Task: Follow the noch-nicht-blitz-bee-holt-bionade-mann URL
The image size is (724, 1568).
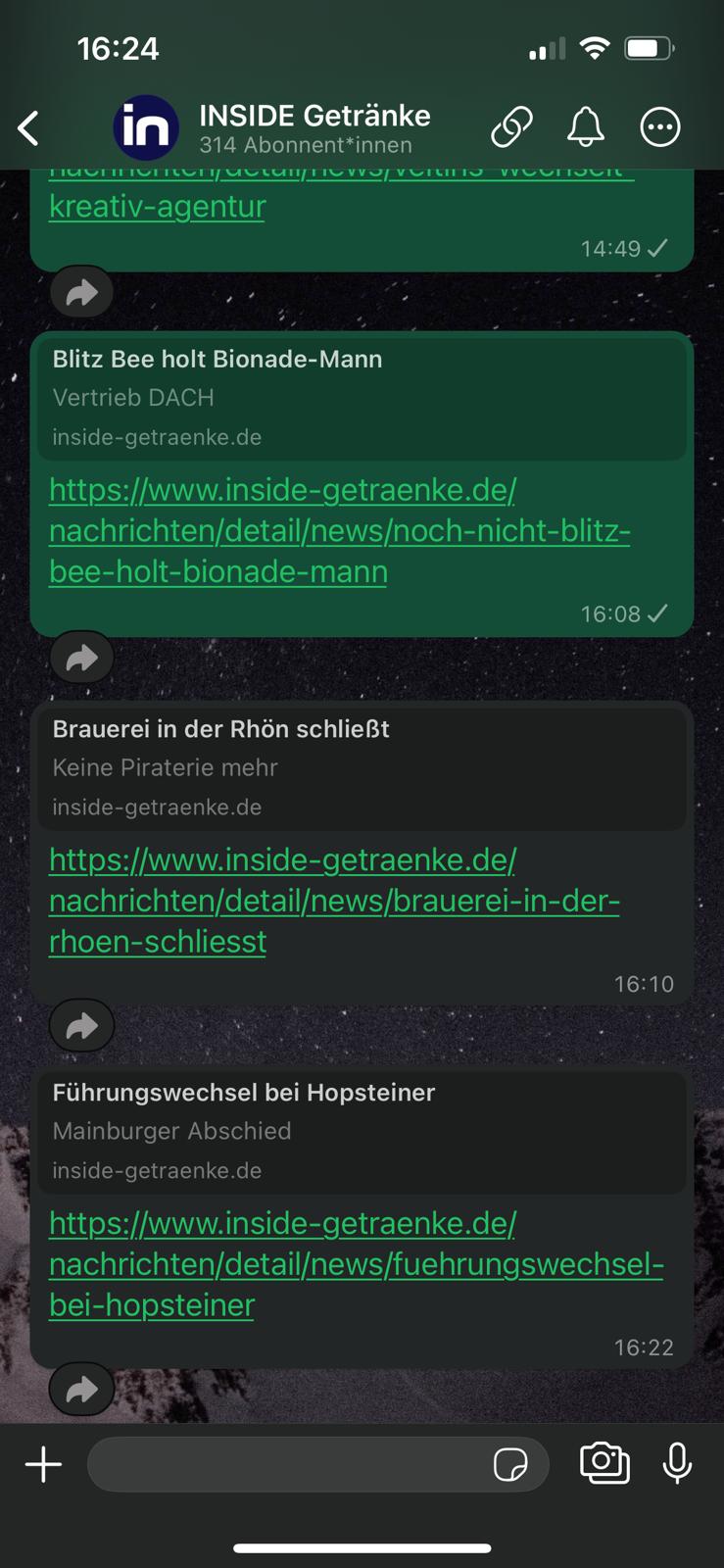Action: pos(339,530)
